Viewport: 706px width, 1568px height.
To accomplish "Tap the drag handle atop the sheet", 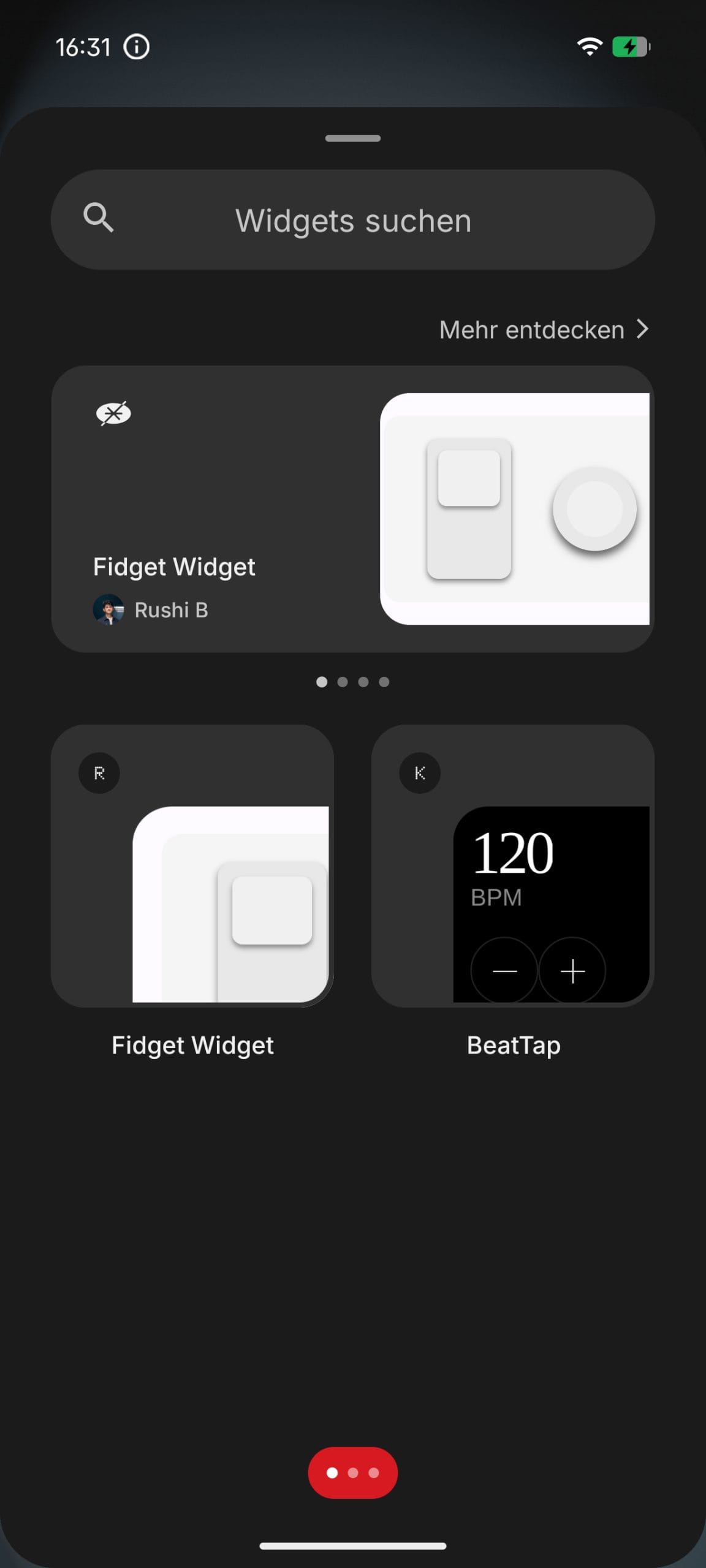I will 352,138.
